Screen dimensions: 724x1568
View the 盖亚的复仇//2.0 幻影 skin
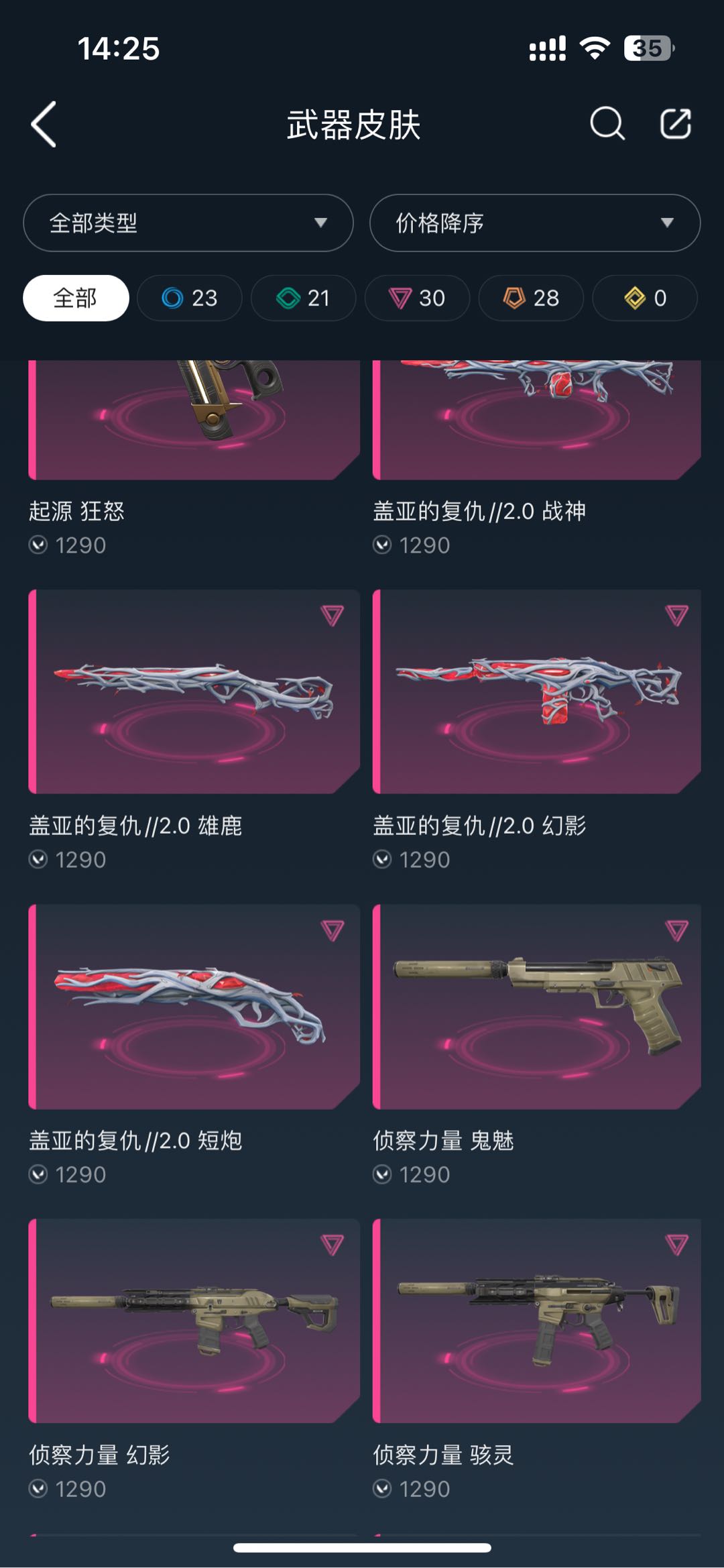point(536,692)
